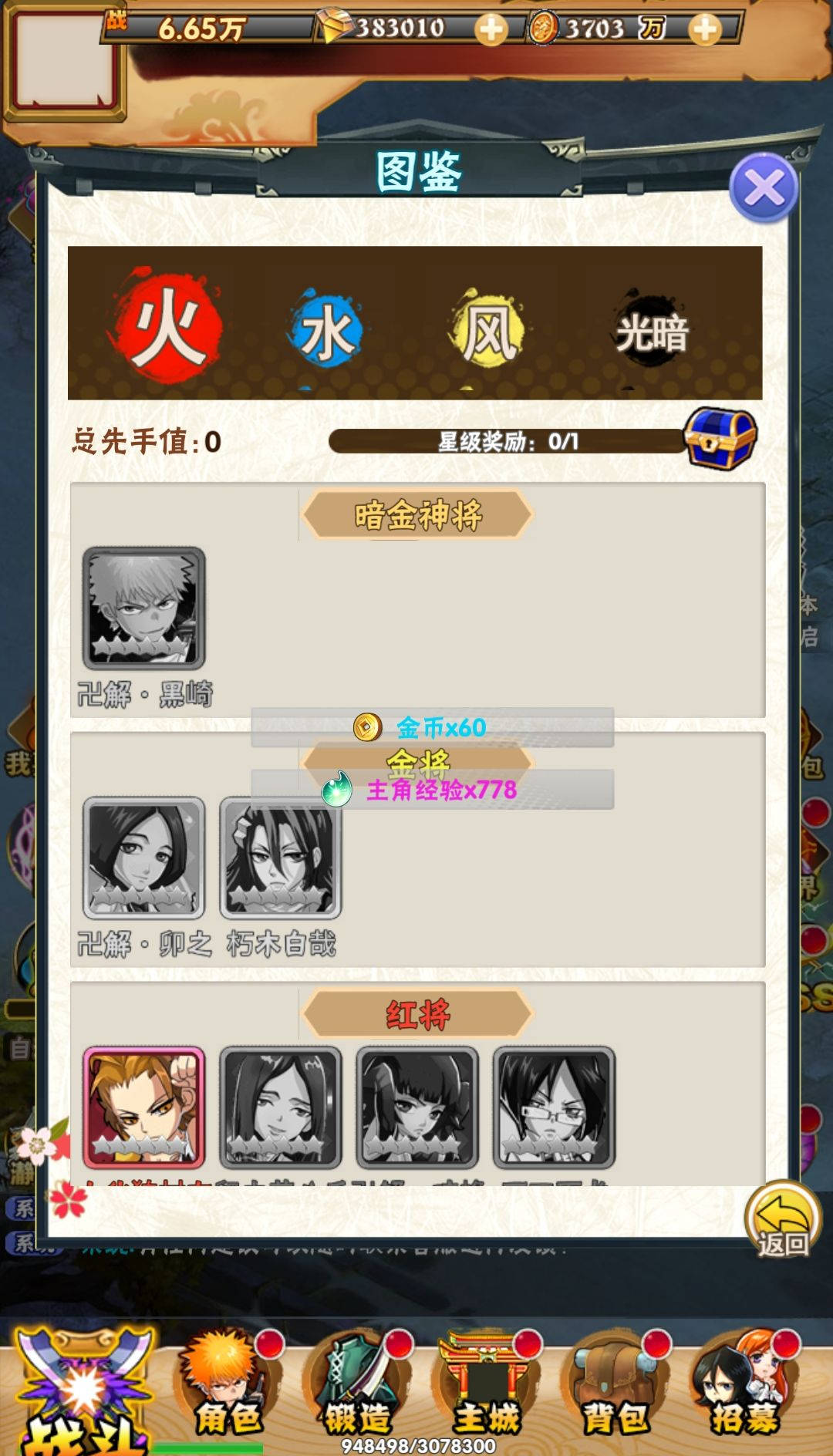Screen dimensions: 833x1456
Task: Switch to the 风 element tab
Action: [x=488, y=332]
